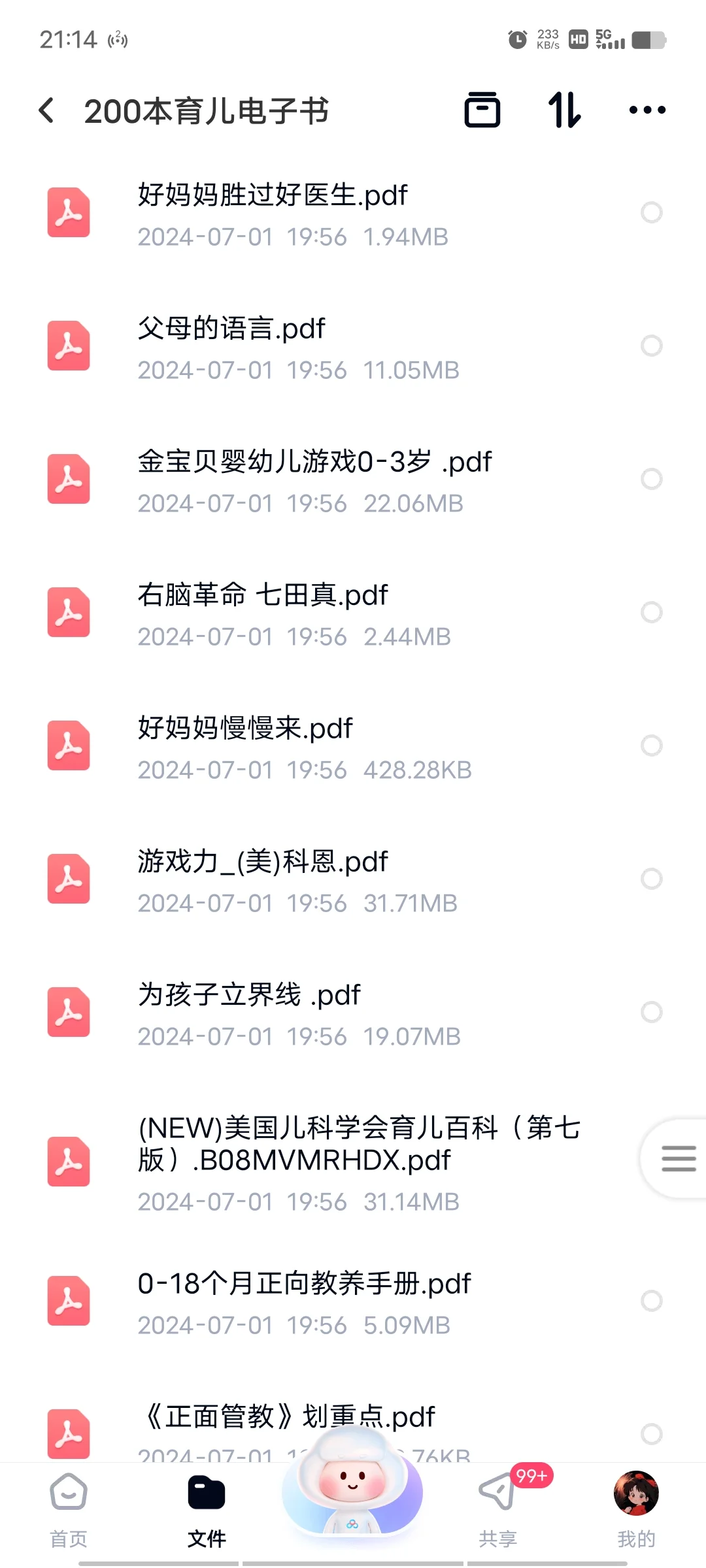Open 好妈妈胜过好医生.pdf
This screenshot has width=706, height=1568.
point(353,214)
